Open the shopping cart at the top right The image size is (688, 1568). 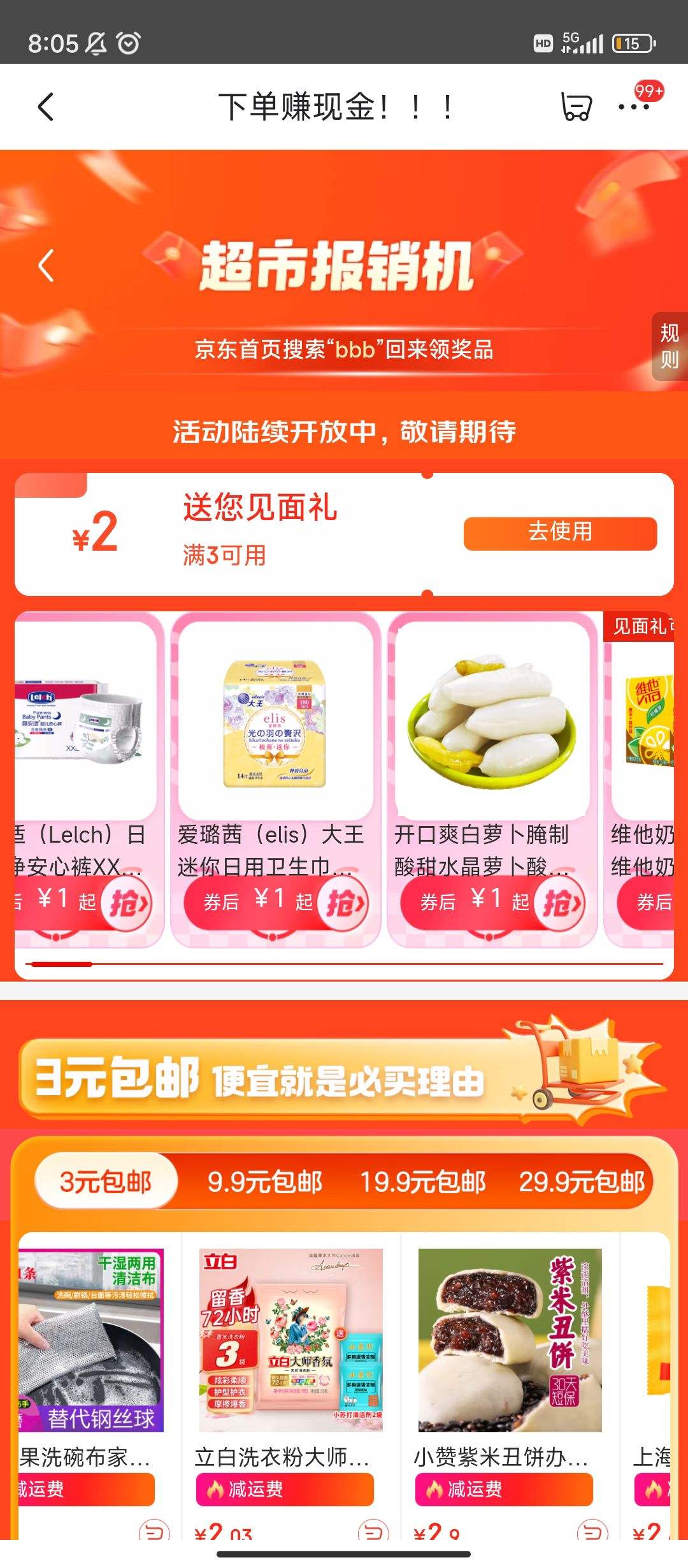click(575, 106)
